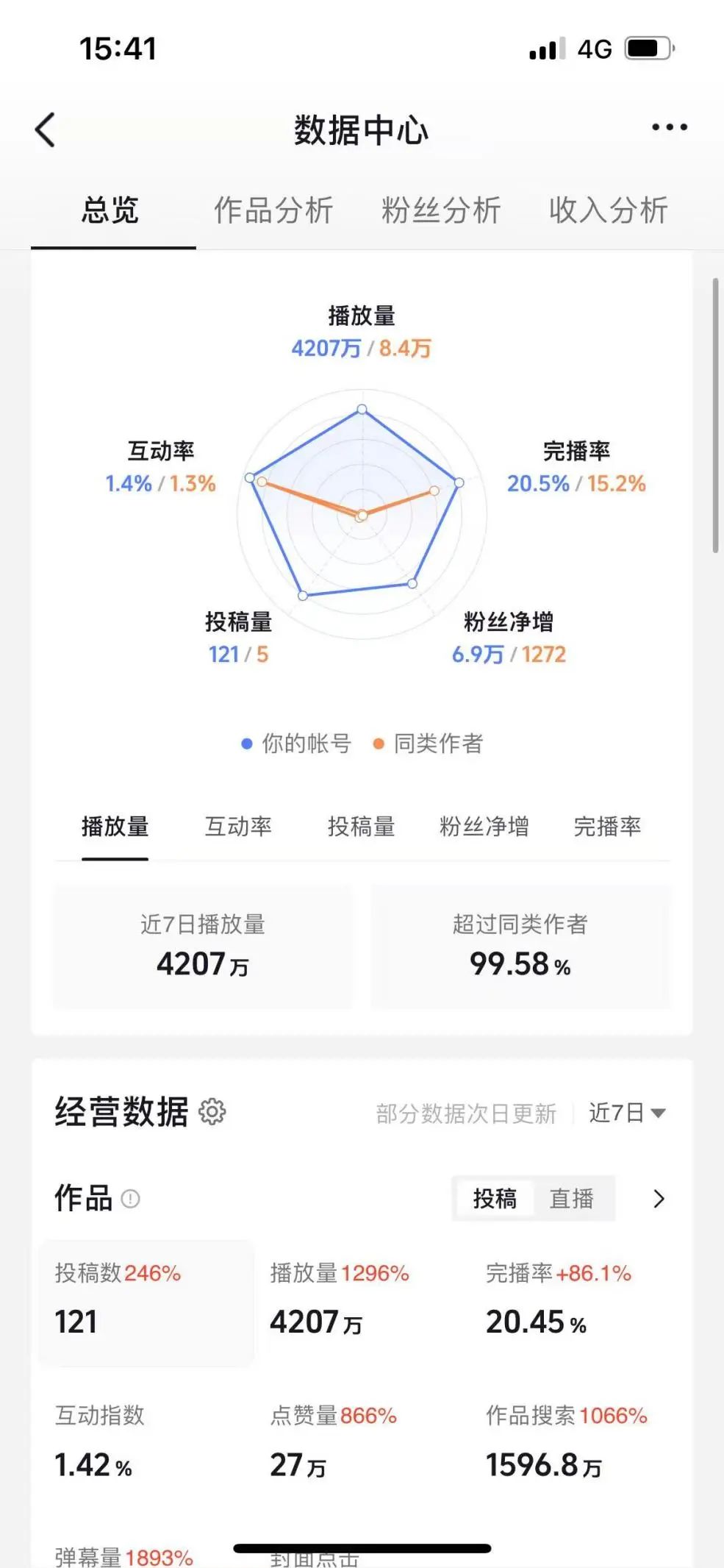Viewport: 724px width, 1568px height.
Task: Switch 作品 segment to 直播
Action: [571, 1199]
